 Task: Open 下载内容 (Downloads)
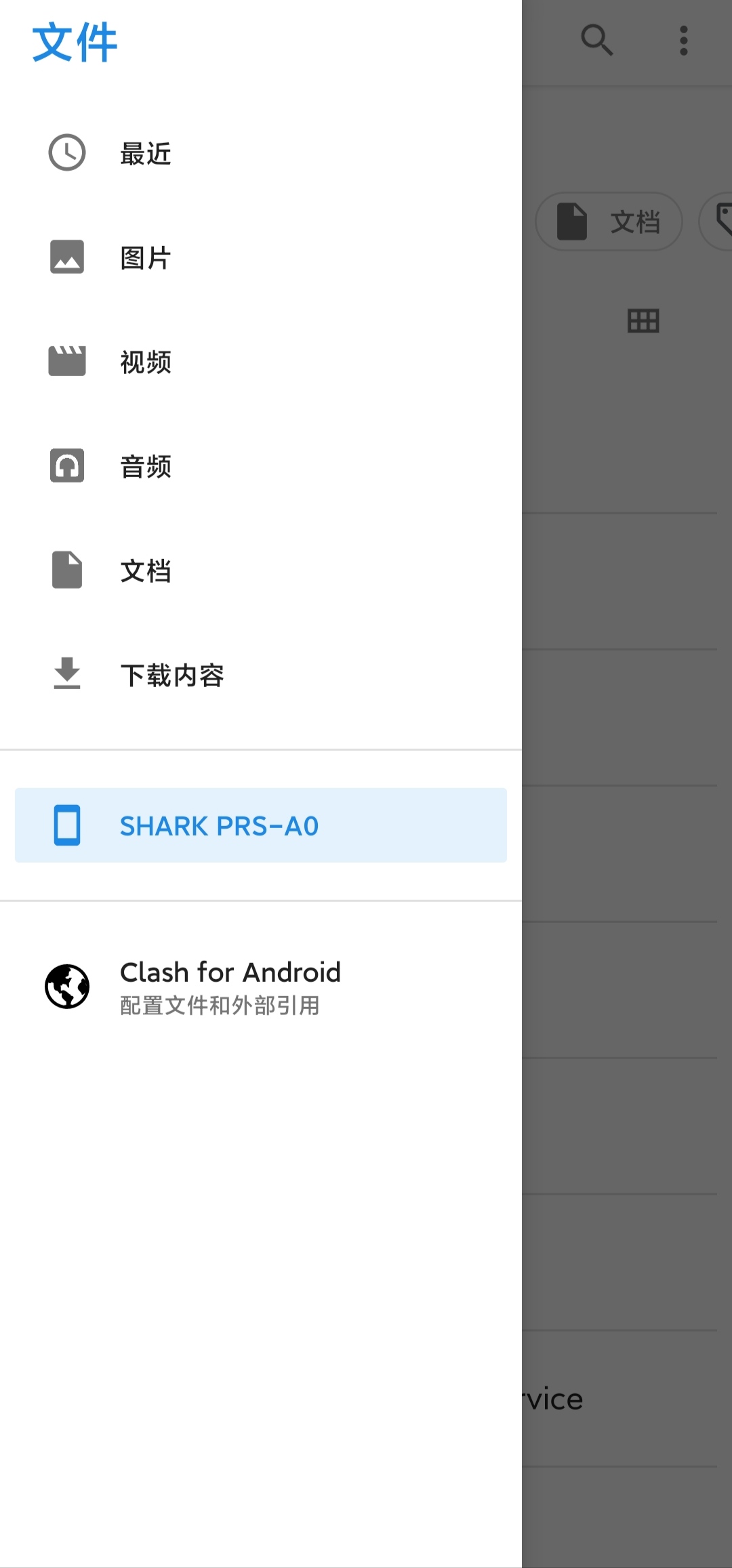tap(261, 675)
